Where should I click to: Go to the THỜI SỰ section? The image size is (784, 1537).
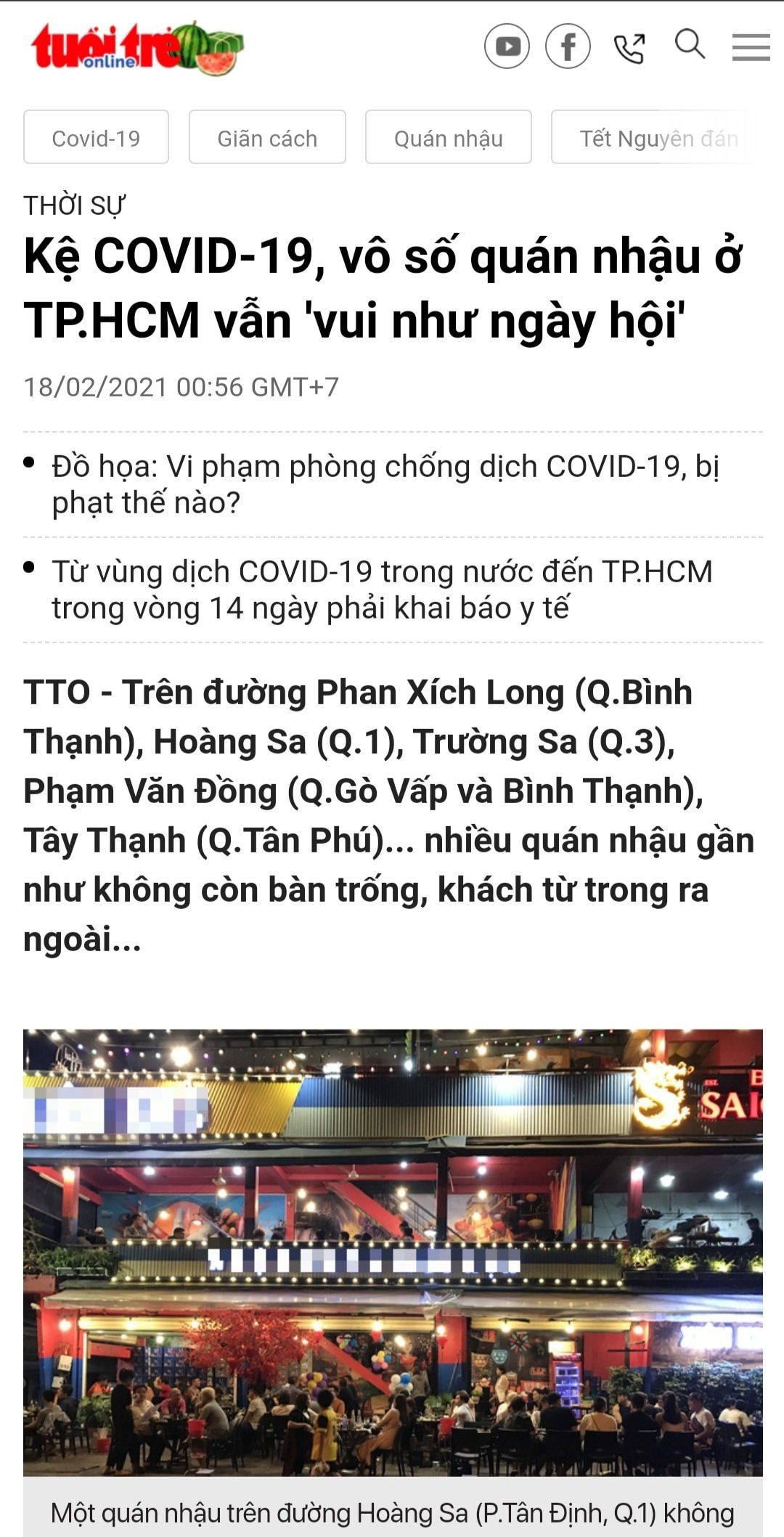(x=74, y=206)
